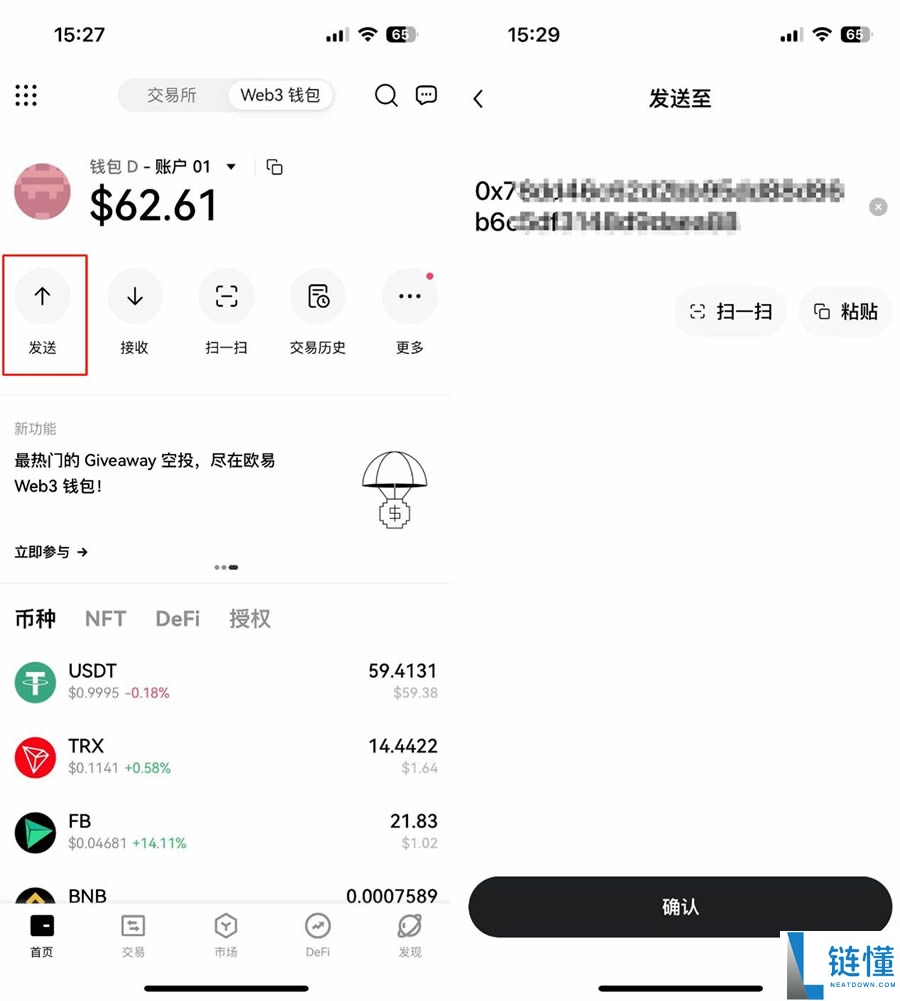Select the USDT asset row
900x1001 pixels.
point(225,680)
